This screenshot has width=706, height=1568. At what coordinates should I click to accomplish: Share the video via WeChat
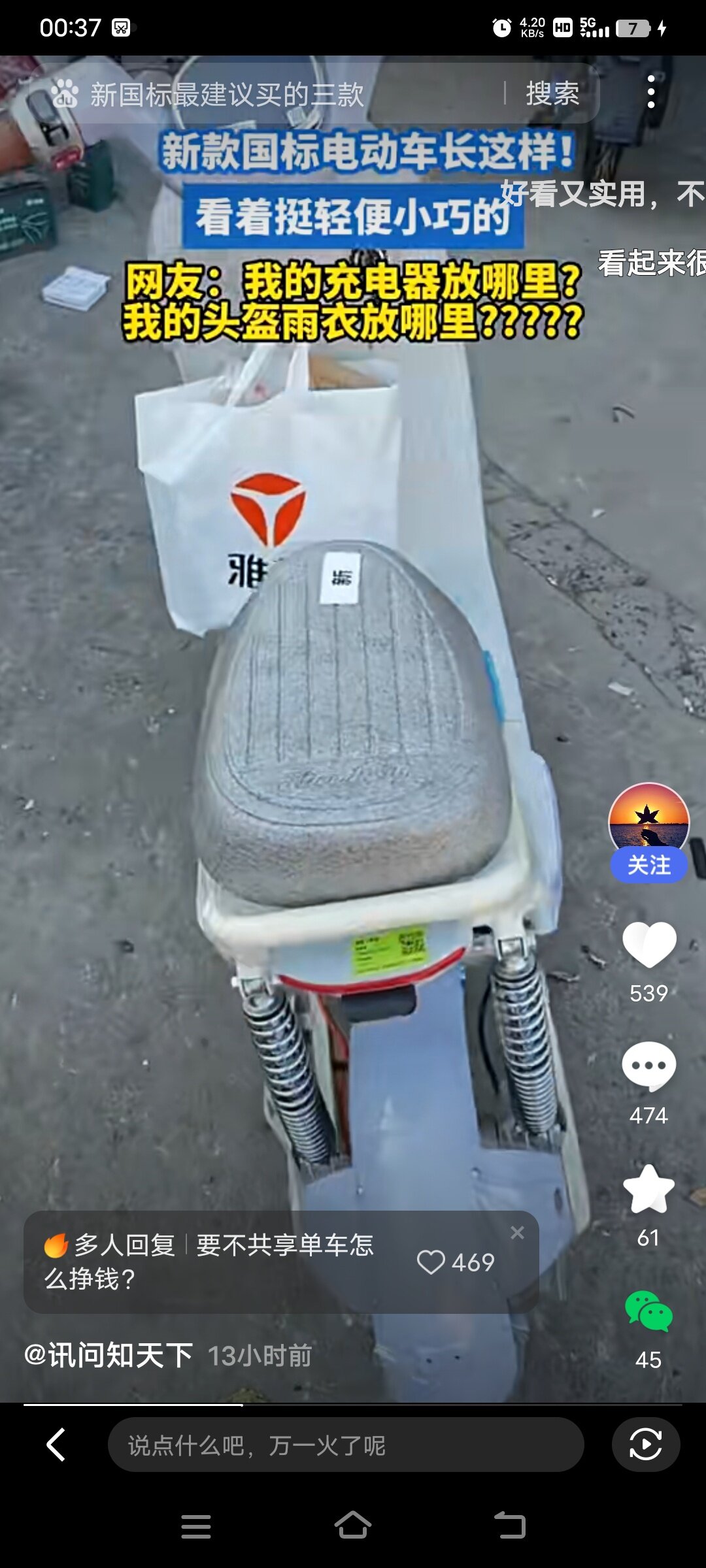click(x=648, y=1311)
